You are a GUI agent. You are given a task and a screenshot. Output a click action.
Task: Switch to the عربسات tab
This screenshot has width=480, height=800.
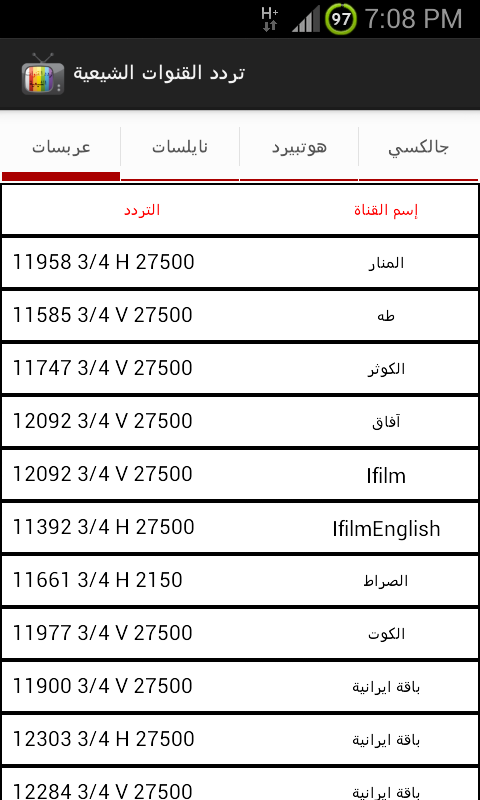point(61,147)
